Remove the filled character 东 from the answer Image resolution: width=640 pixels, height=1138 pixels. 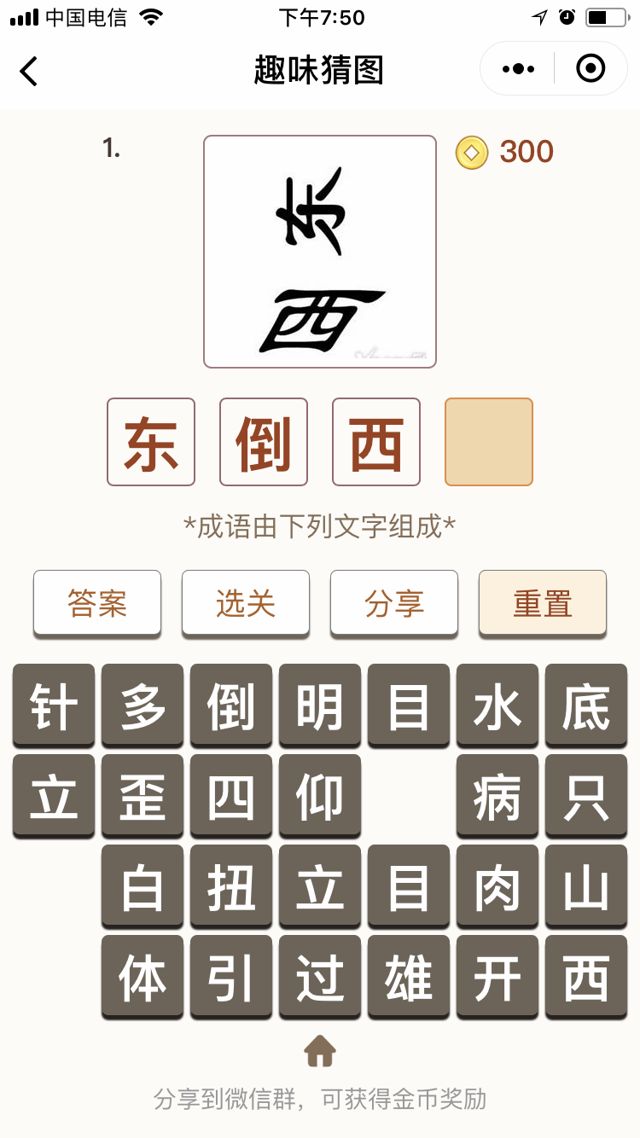[151, 442]
